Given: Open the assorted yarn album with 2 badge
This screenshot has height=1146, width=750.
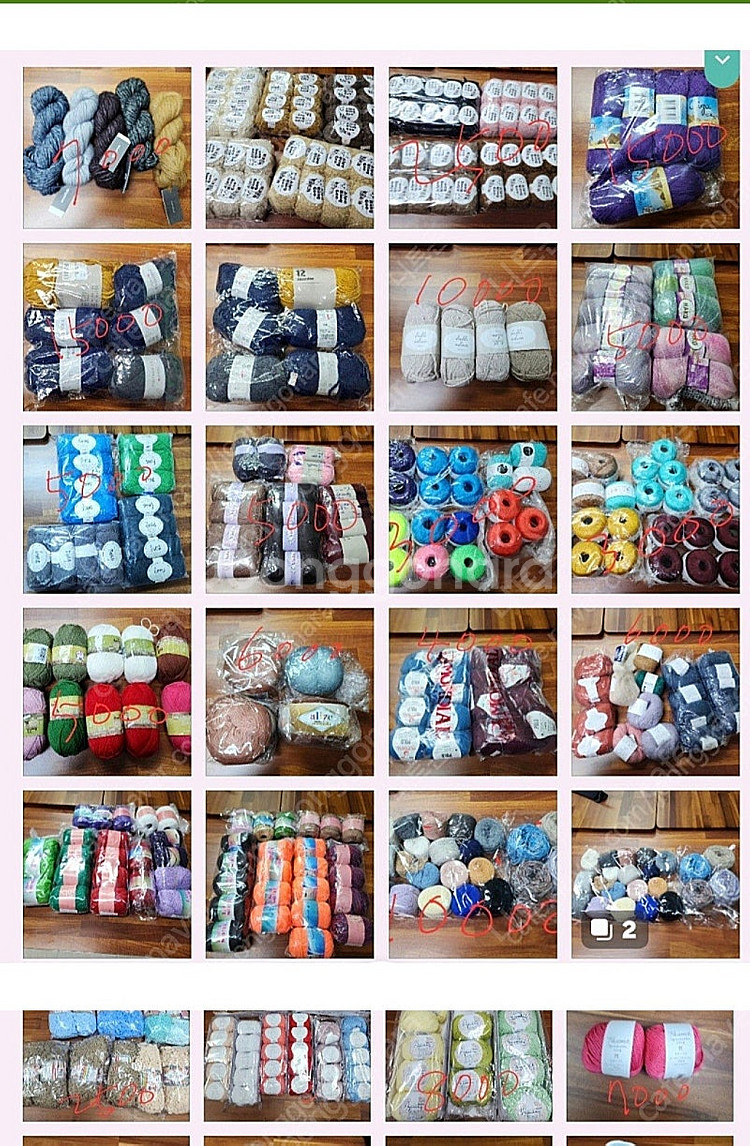Looking at the screenshot, I should coord(655,874).
